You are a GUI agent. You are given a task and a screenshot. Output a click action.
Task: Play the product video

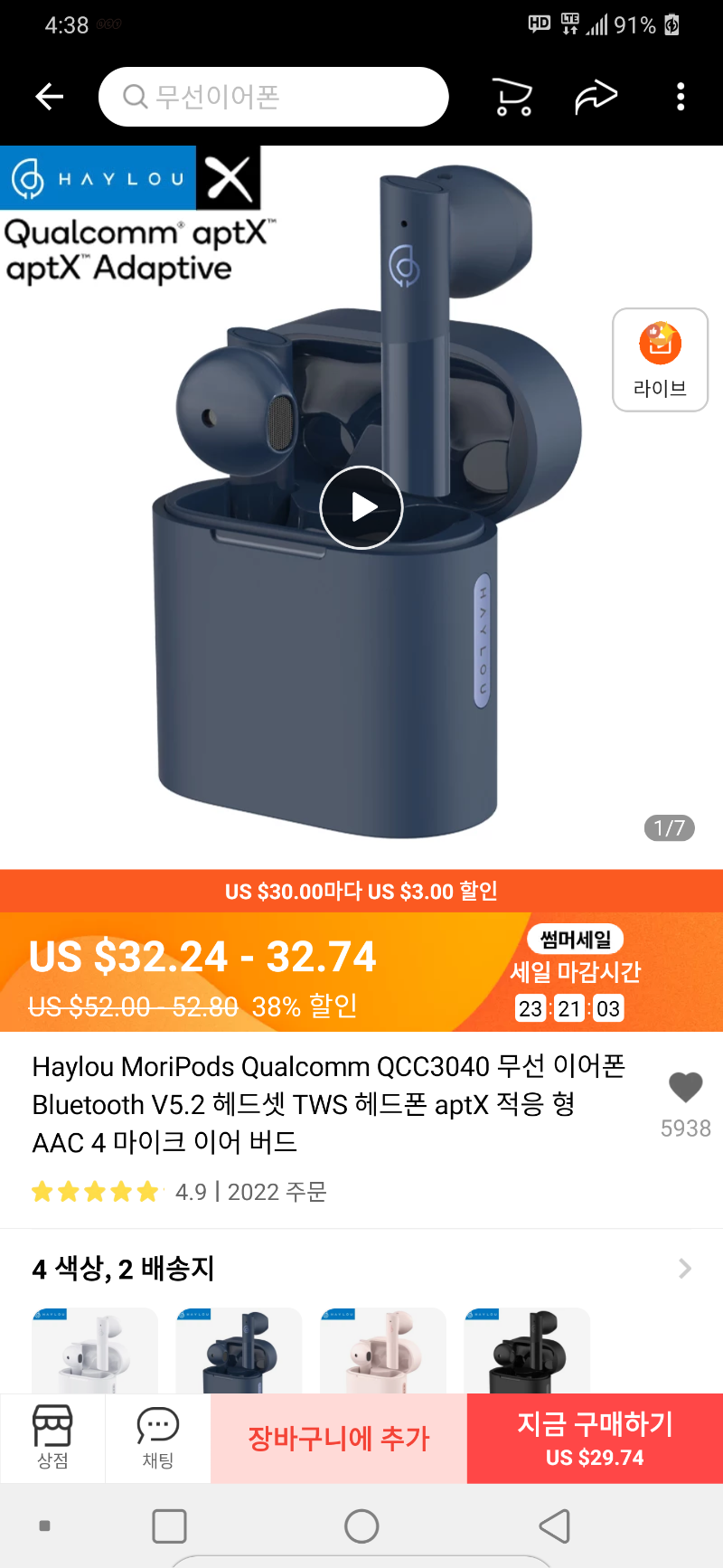coord(361,507)
